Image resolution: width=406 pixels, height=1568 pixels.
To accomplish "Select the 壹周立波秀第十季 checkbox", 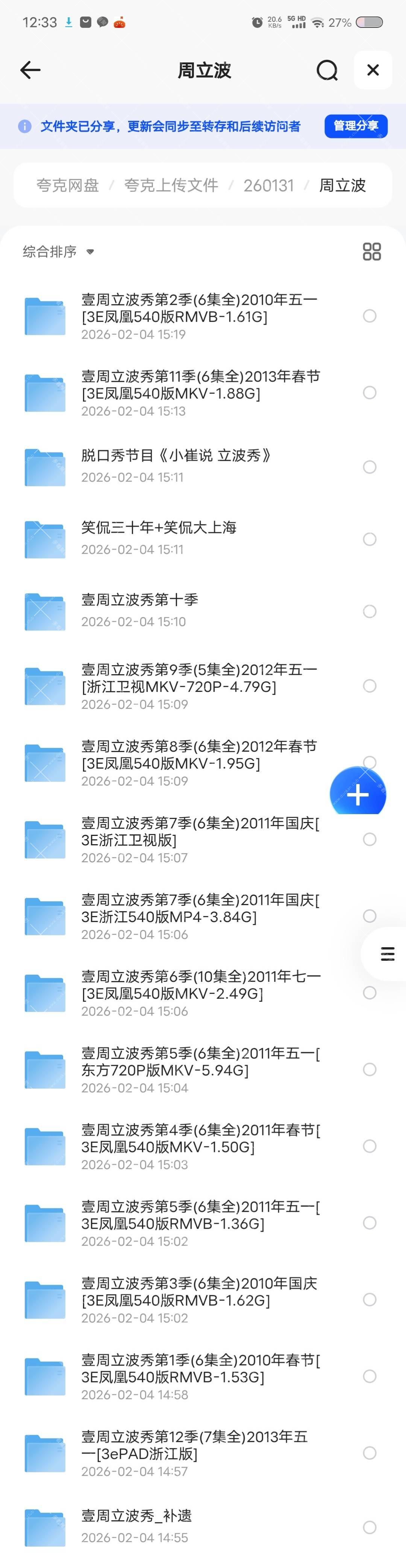I will [370, 611].
